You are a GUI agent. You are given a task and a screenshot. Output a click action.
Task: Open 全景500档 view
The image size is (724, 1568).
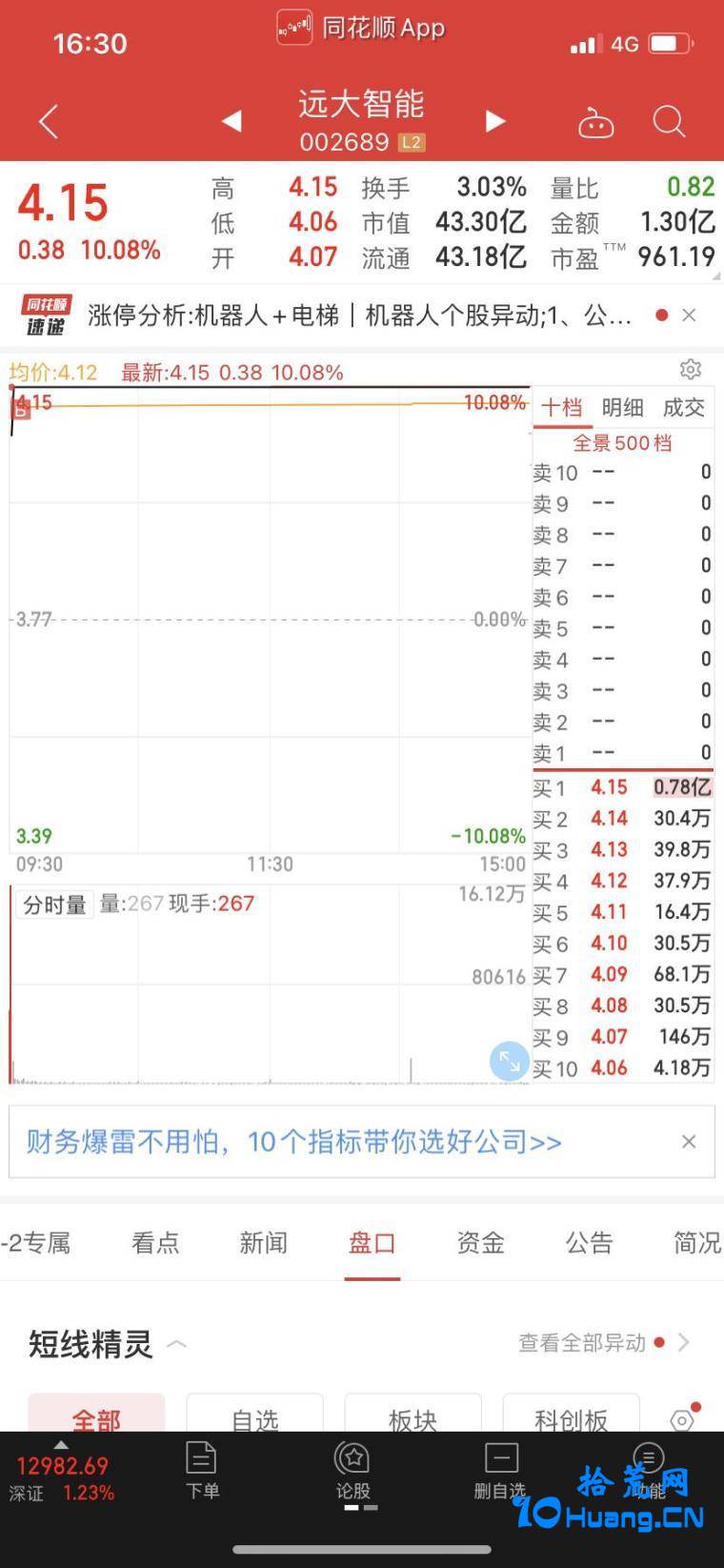(622, 443)
